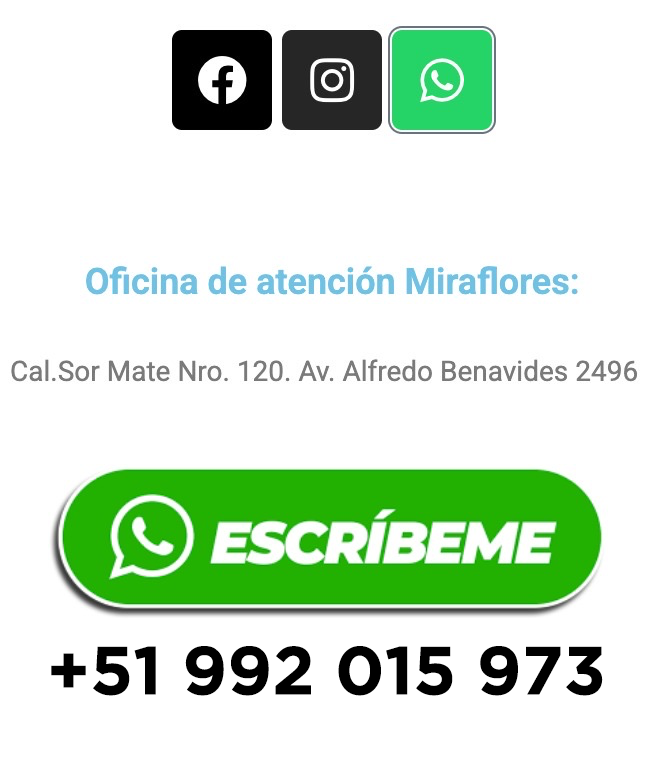Tap the green WhatsApp social icon
The image size is (648, 764).
(442, 80)
